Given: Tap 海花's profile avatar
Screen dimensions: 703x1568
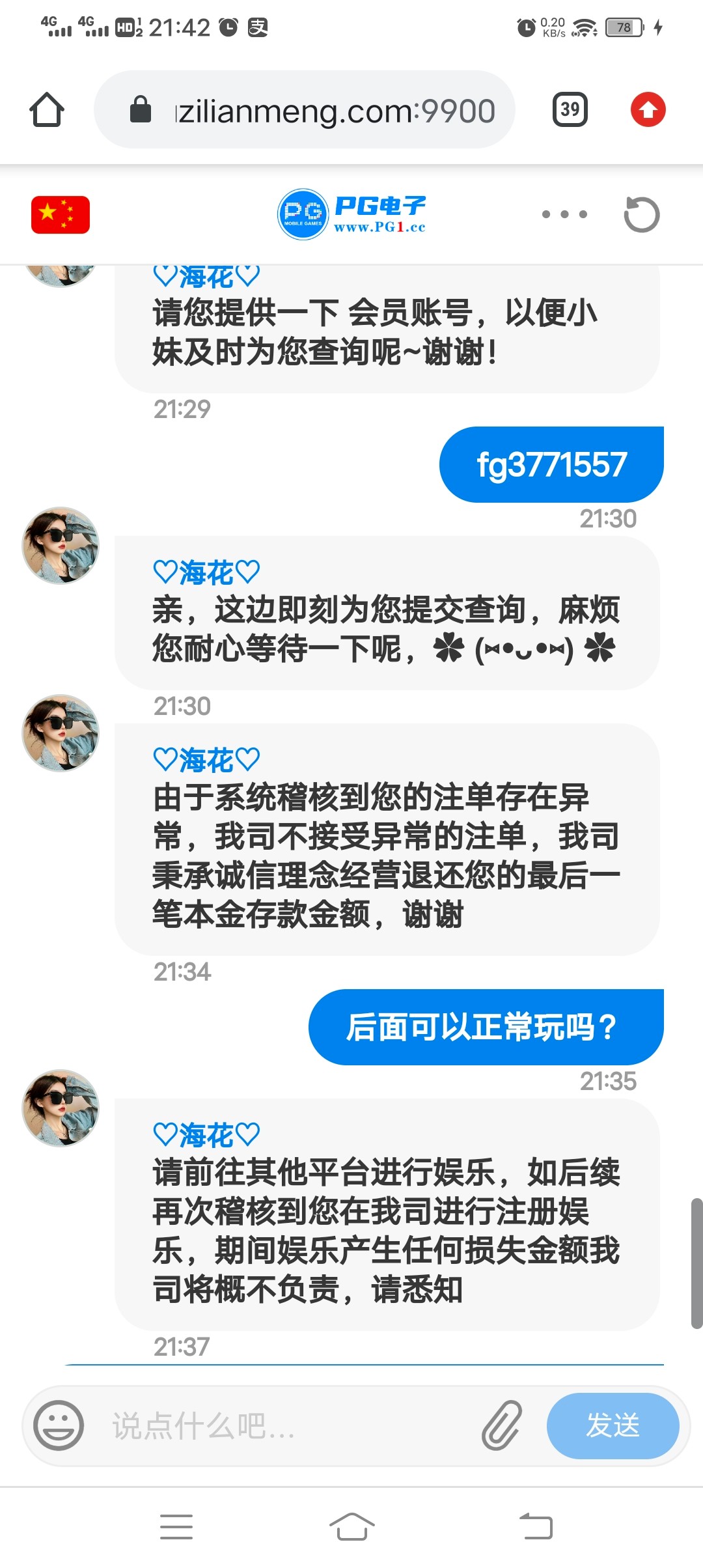Looking at the screenshot, I should pyautogui.click(x=59, y=546).
